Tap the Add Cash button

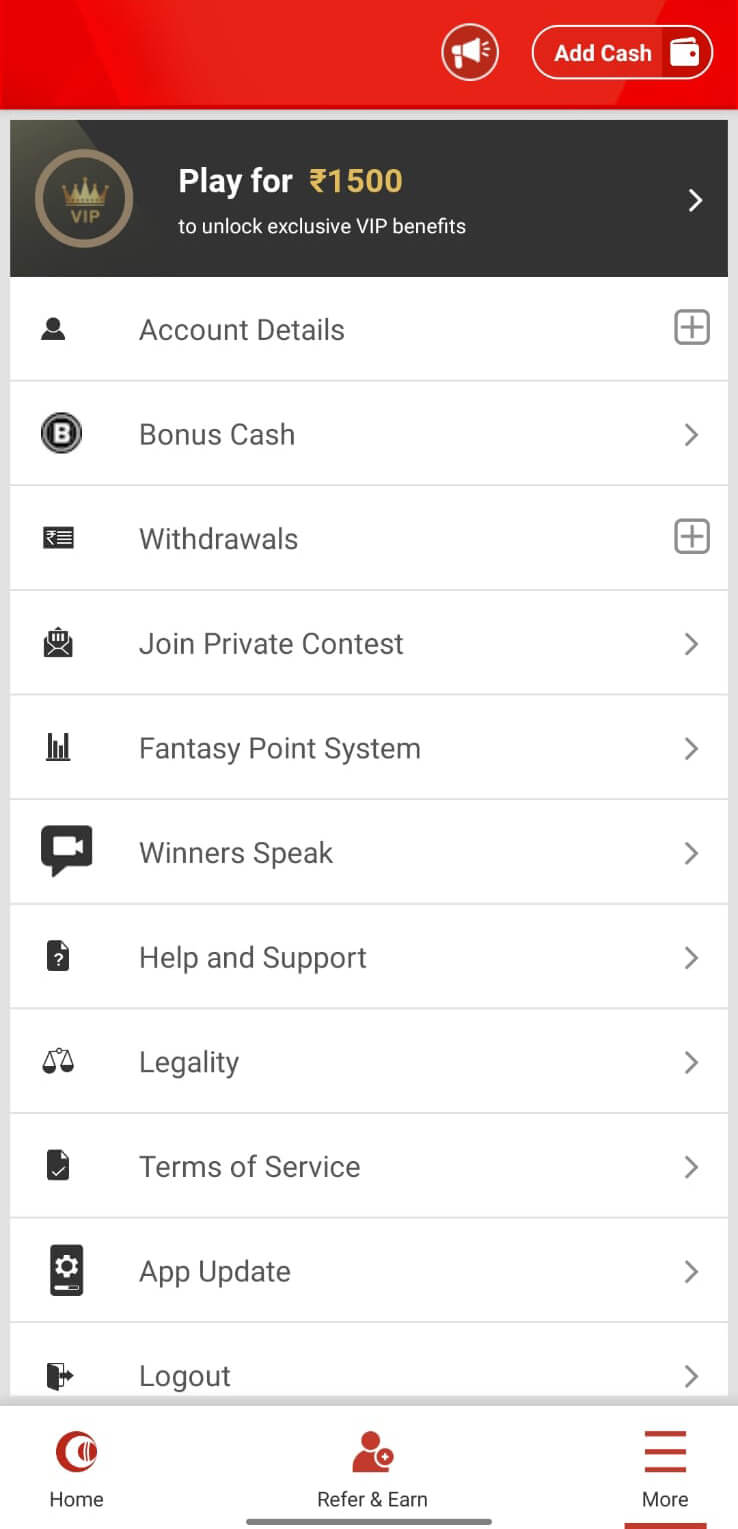622,52
